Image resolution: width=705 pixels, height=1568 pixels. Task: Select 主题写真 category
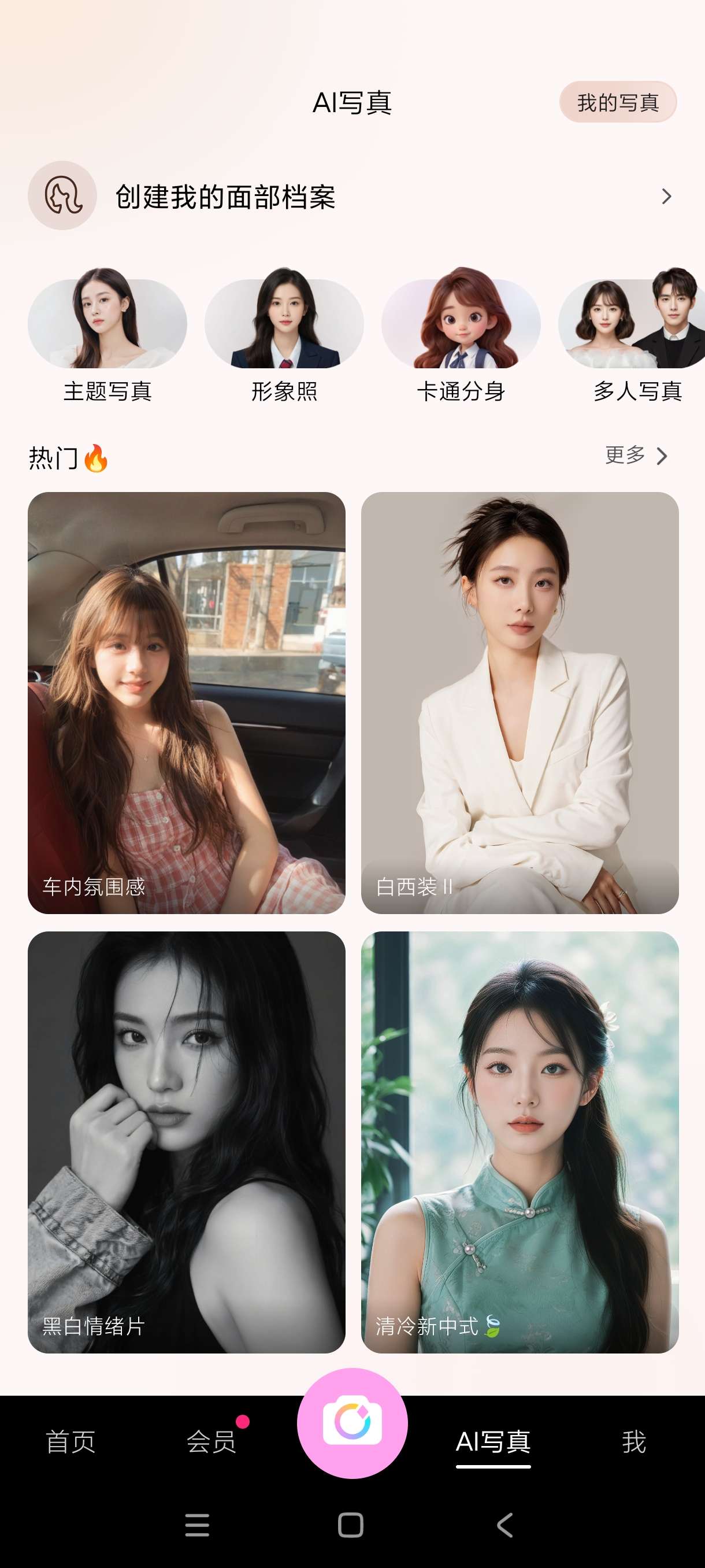(107, 335)
